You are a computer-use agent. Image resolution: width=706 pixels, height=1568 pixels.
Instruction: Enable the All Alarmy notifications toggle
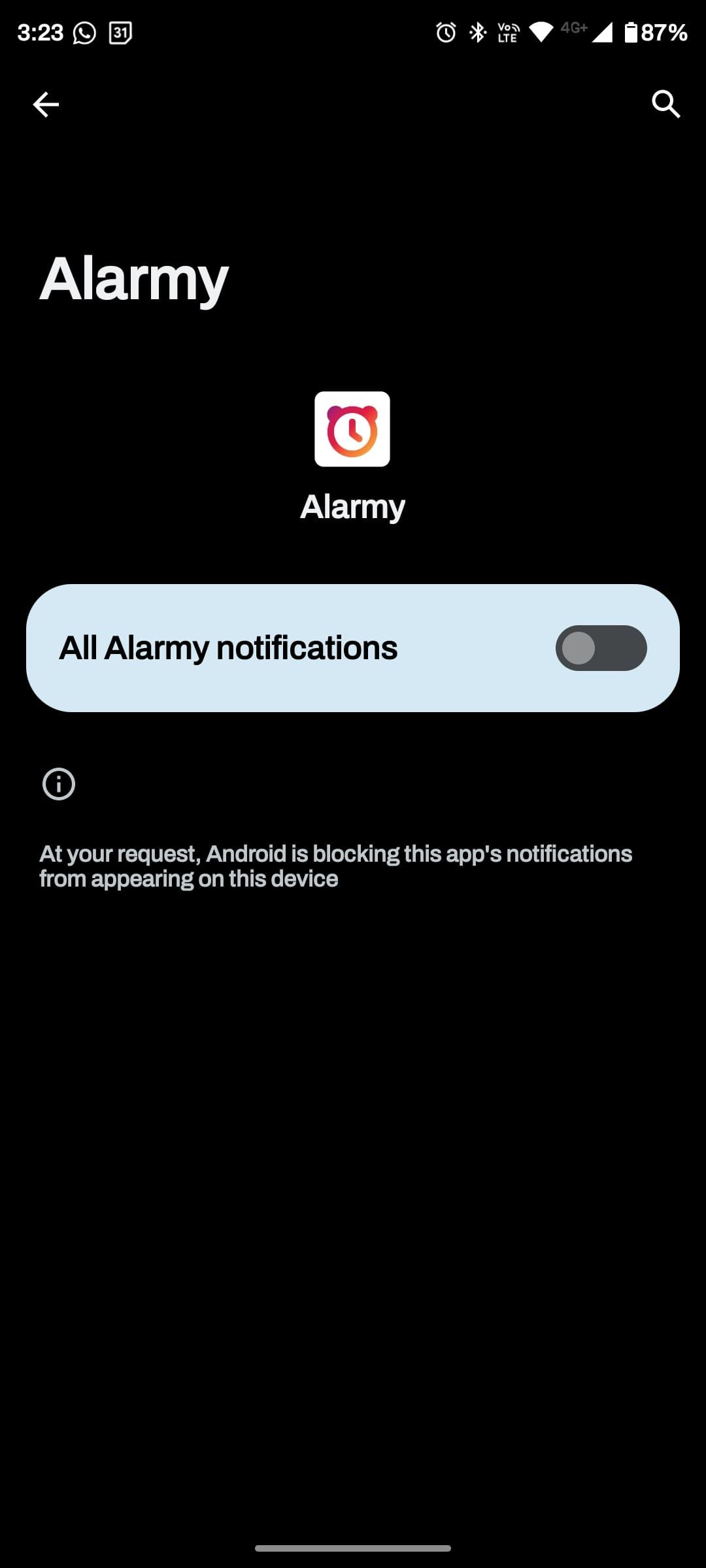pos(600,647)
